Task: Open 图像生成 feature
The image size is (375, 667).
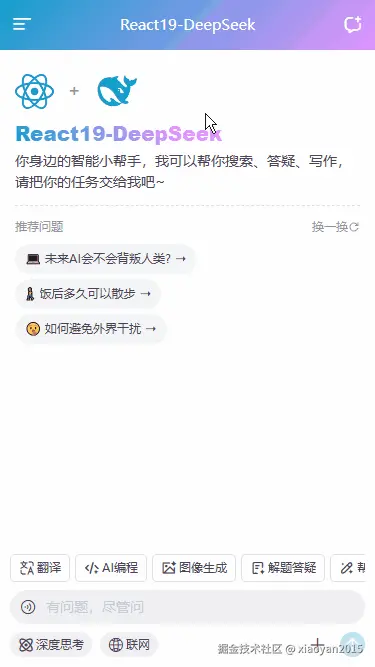Action: [194, 568]
